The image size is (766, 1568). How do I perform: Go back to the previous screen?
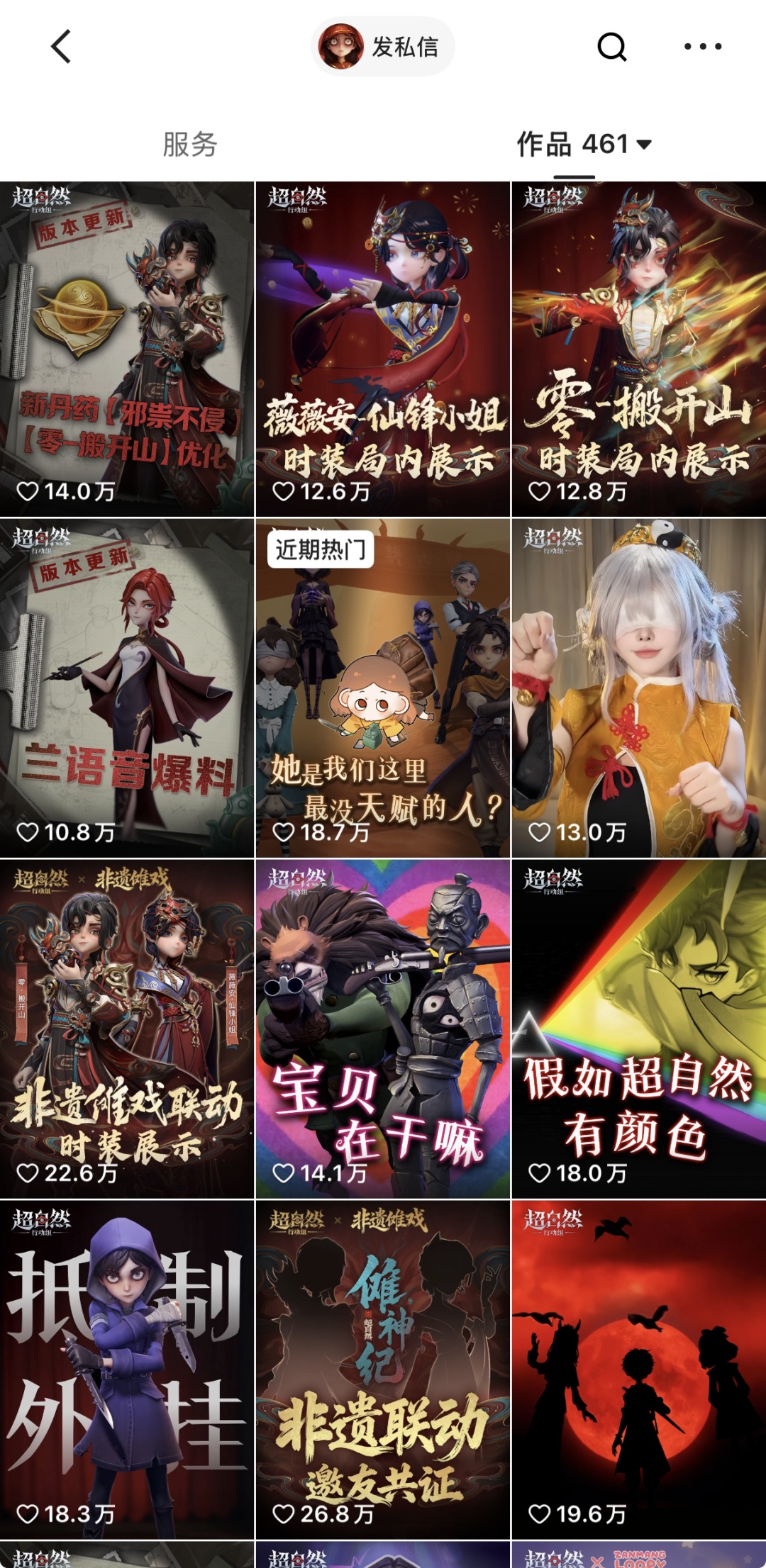(62, 47)
